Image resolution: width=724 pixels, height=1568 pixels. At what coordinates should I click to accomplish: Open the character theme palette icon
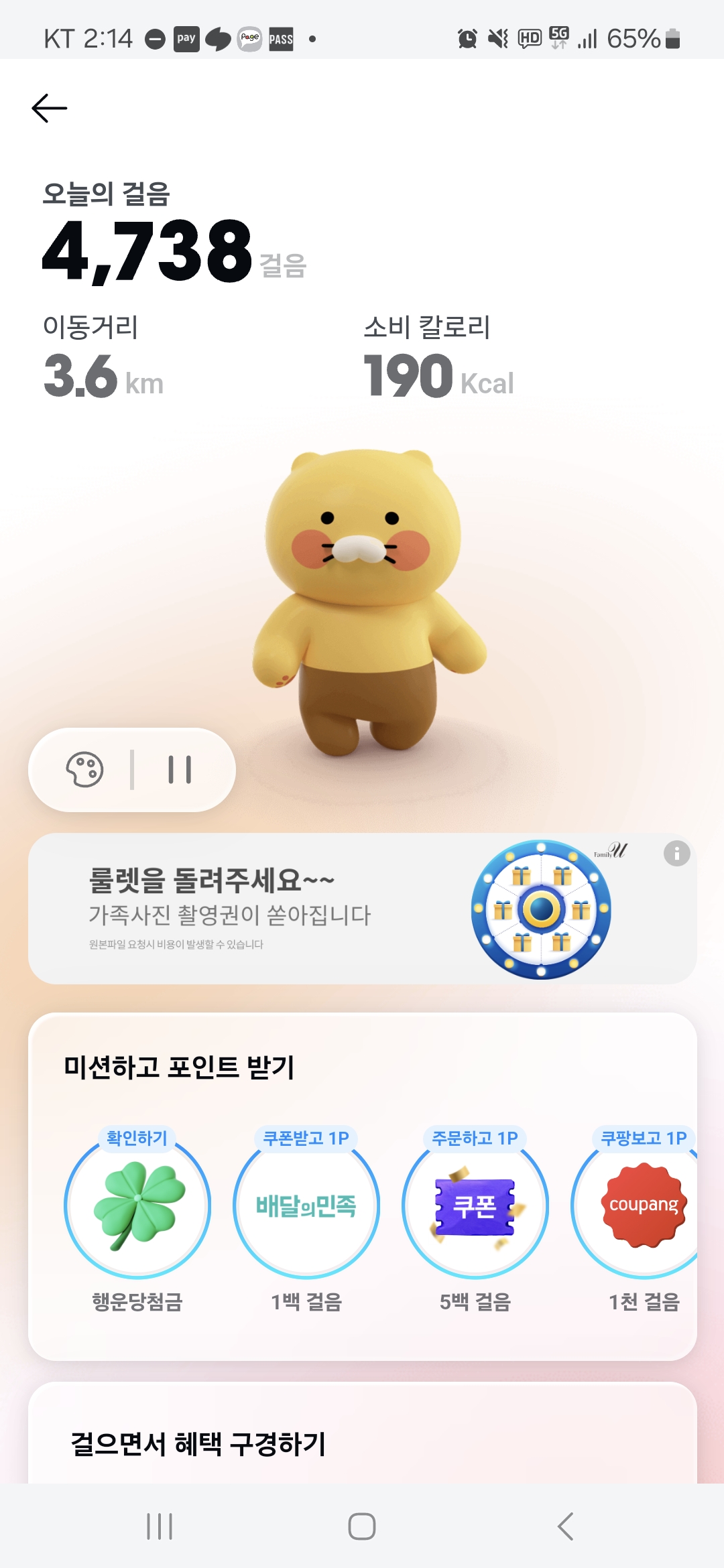[x=84, y=769]
